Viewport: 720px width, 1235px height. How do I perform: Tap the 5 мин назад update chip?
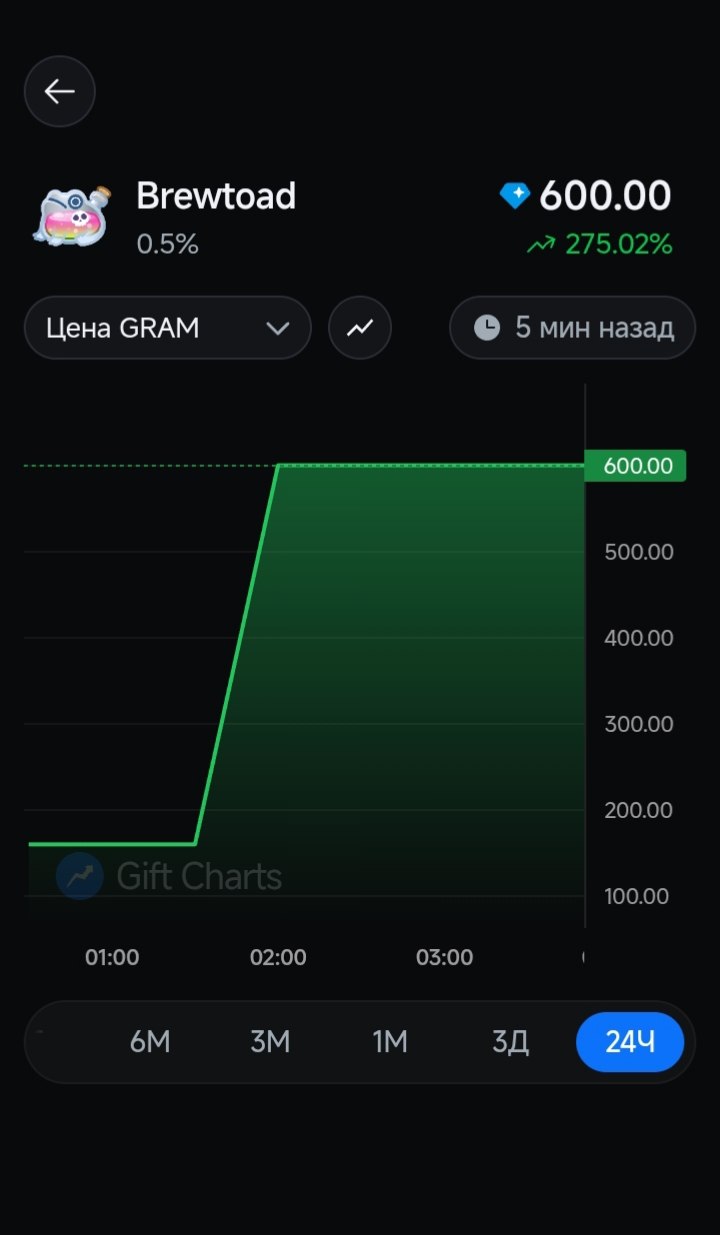572,328
